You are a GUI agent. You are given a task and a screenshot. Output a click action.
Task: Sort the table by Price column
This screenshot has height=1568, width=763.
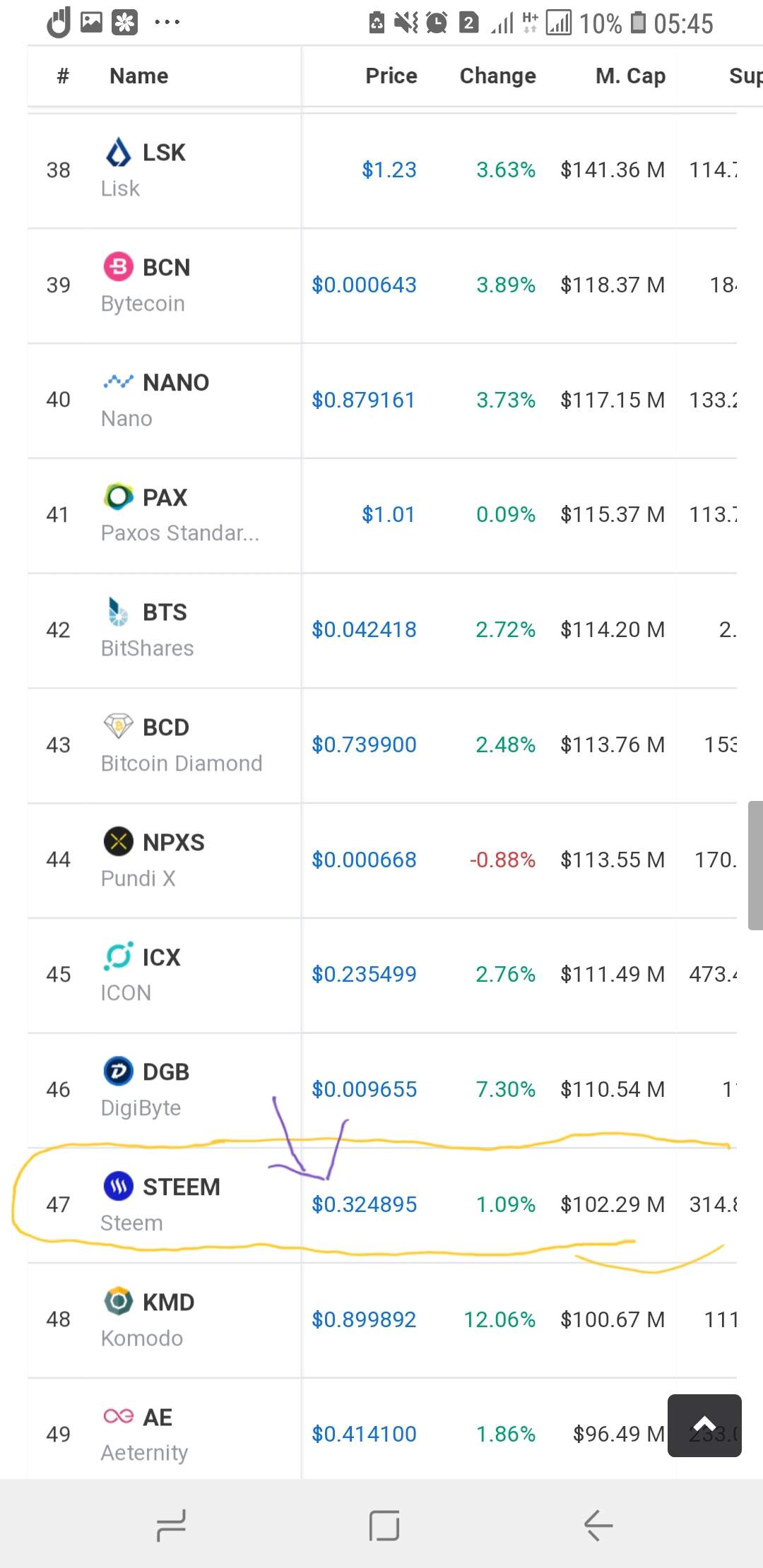pyautogui.click(x=391, y=76)
